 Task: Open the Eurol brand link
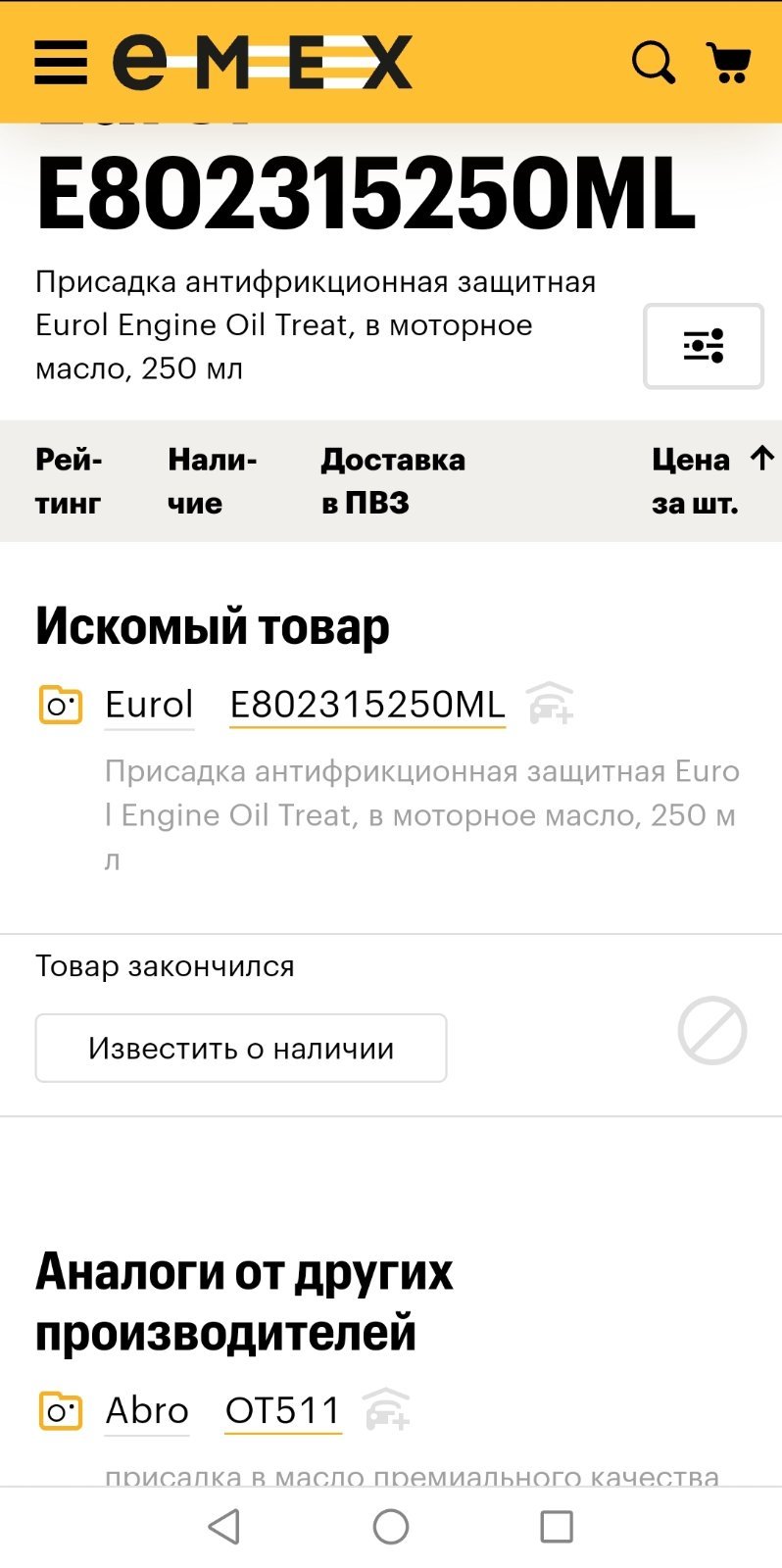tap(149, 705)
